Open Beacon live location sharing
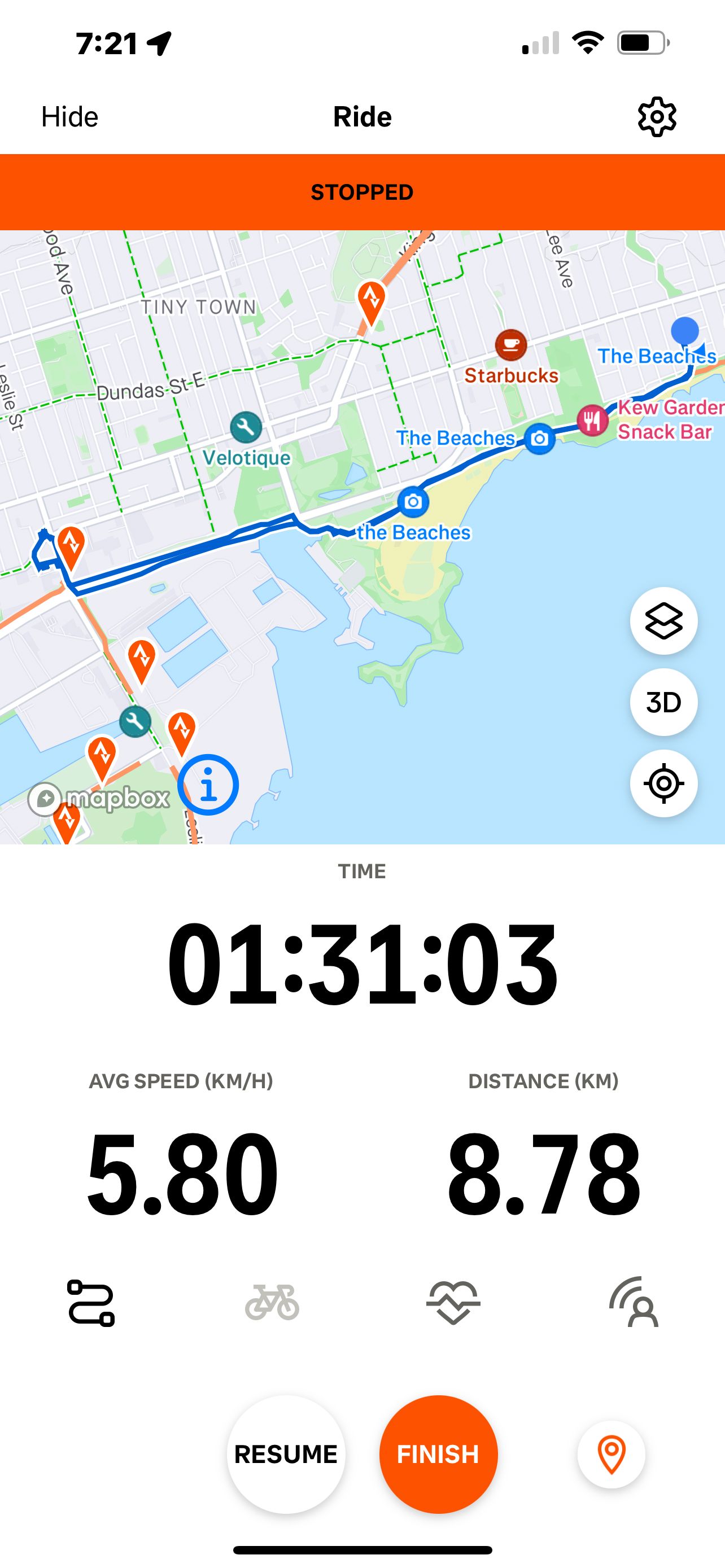This screenshot has height=1568, width=725. (x=634, y=1302)
